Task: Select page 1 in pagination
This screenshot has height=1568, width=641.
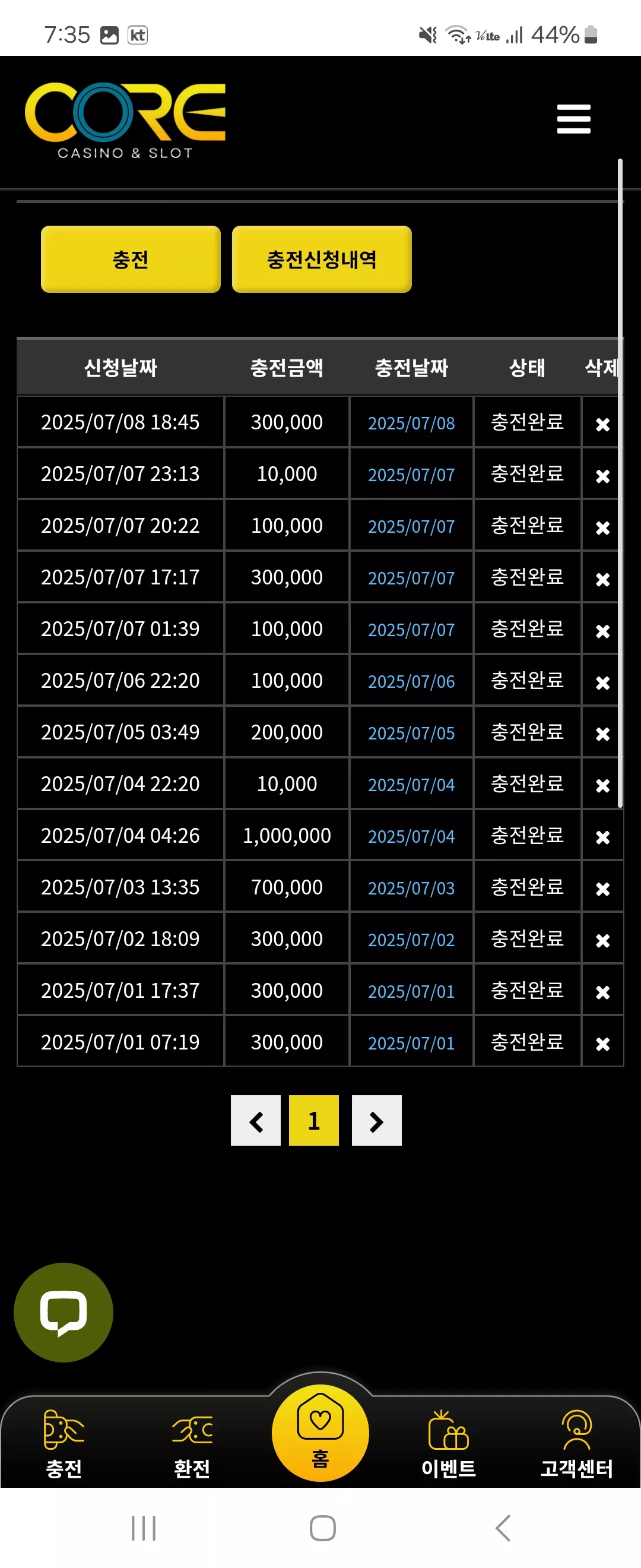Action: pos(314,1121)
